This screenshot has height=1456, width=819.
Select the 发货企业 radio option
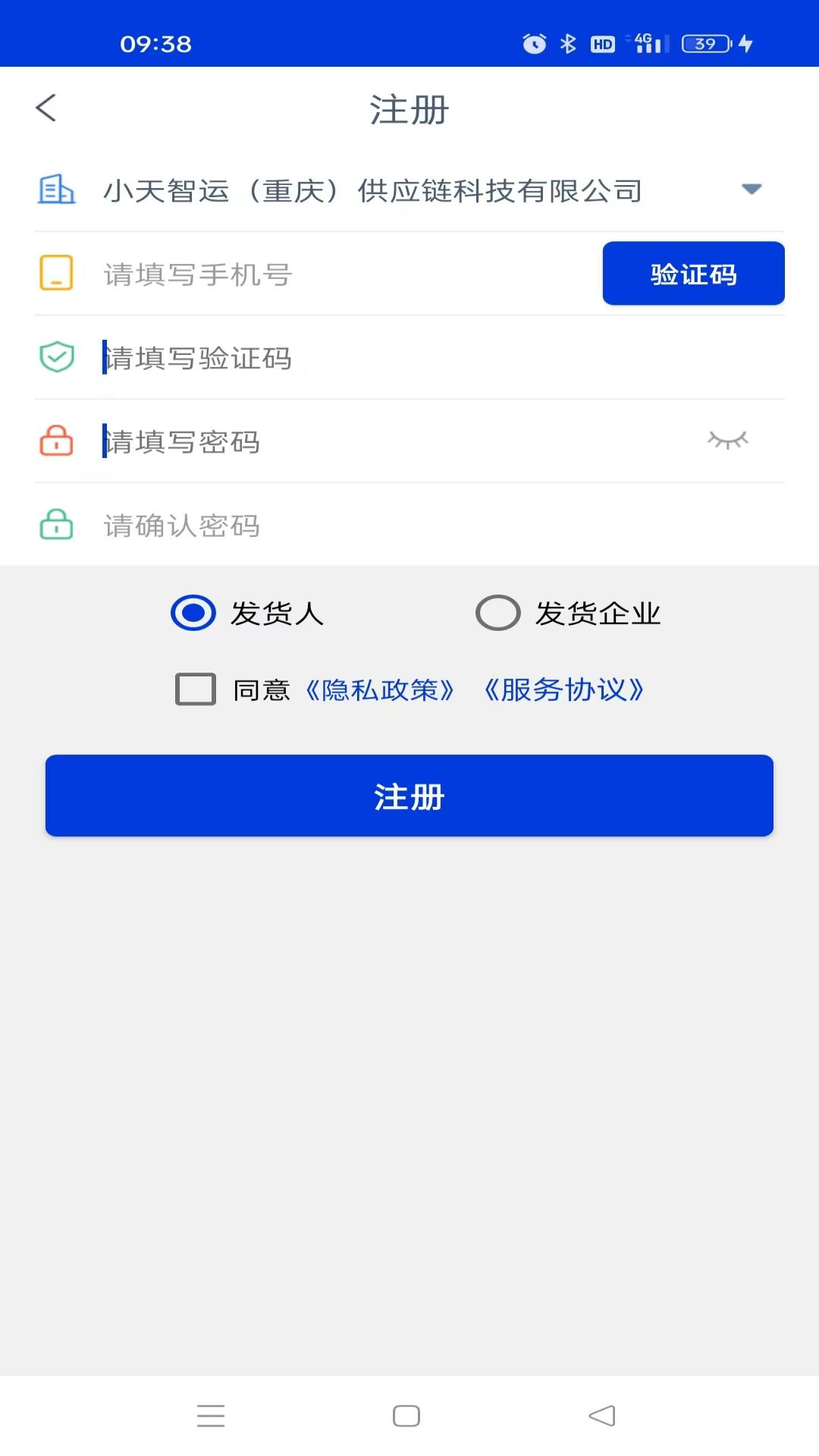click(497, 614)
